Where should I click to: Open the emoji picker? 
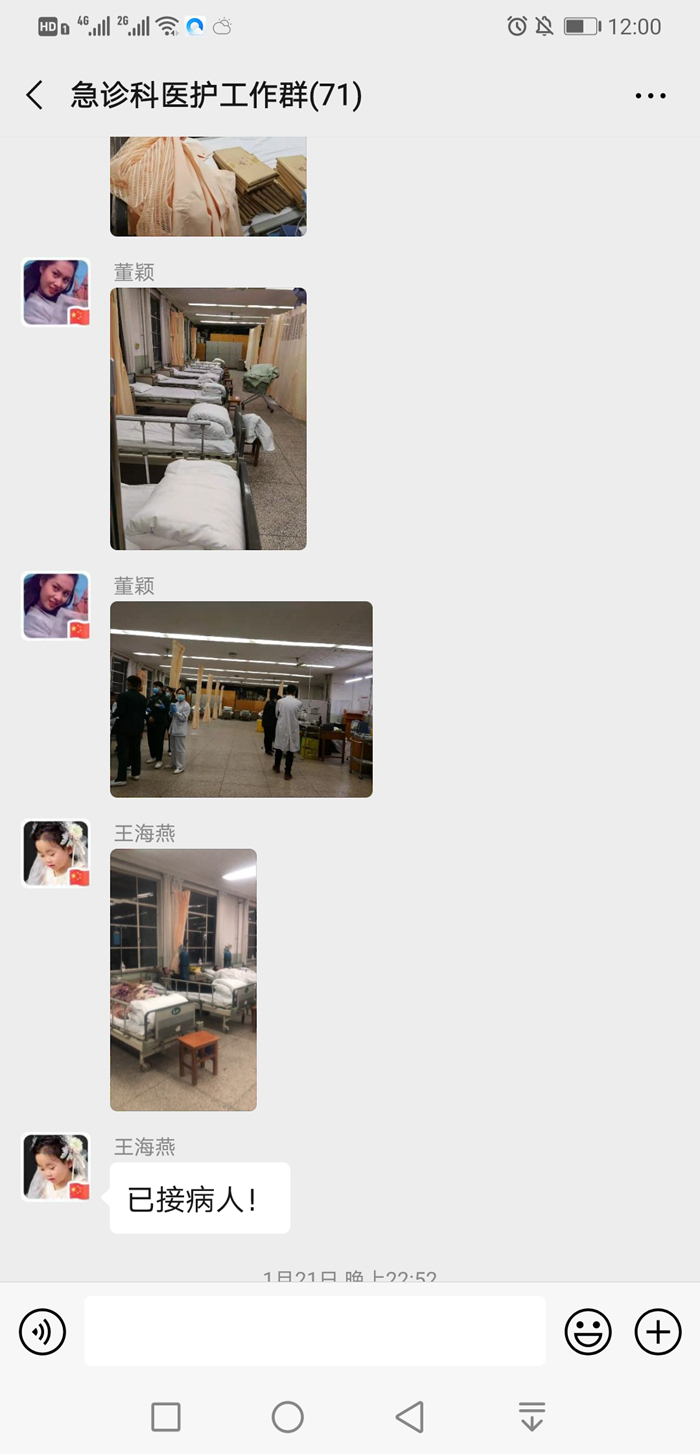click(588, 1331)
